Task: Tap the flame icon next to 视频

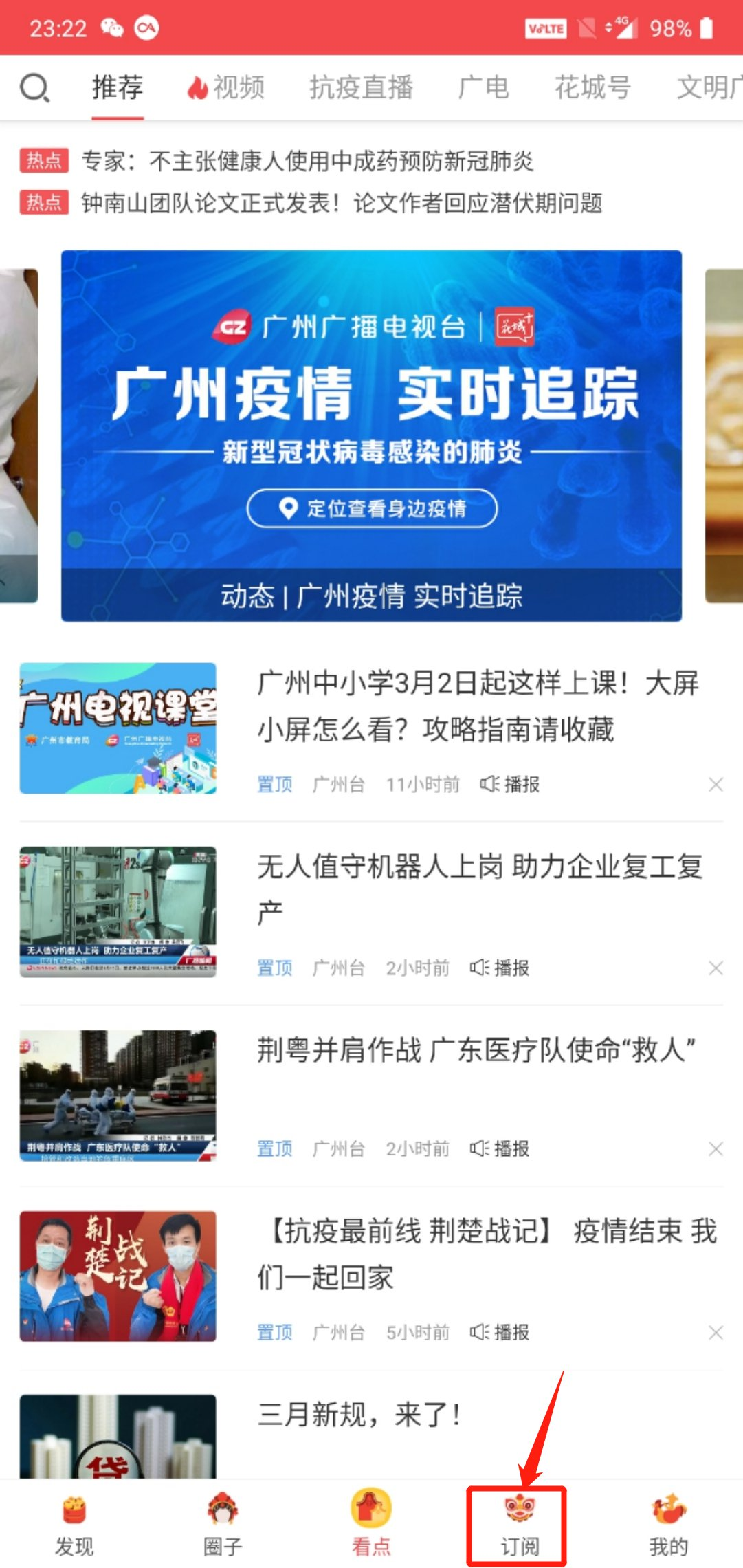Action: click(x=198, y=87)
